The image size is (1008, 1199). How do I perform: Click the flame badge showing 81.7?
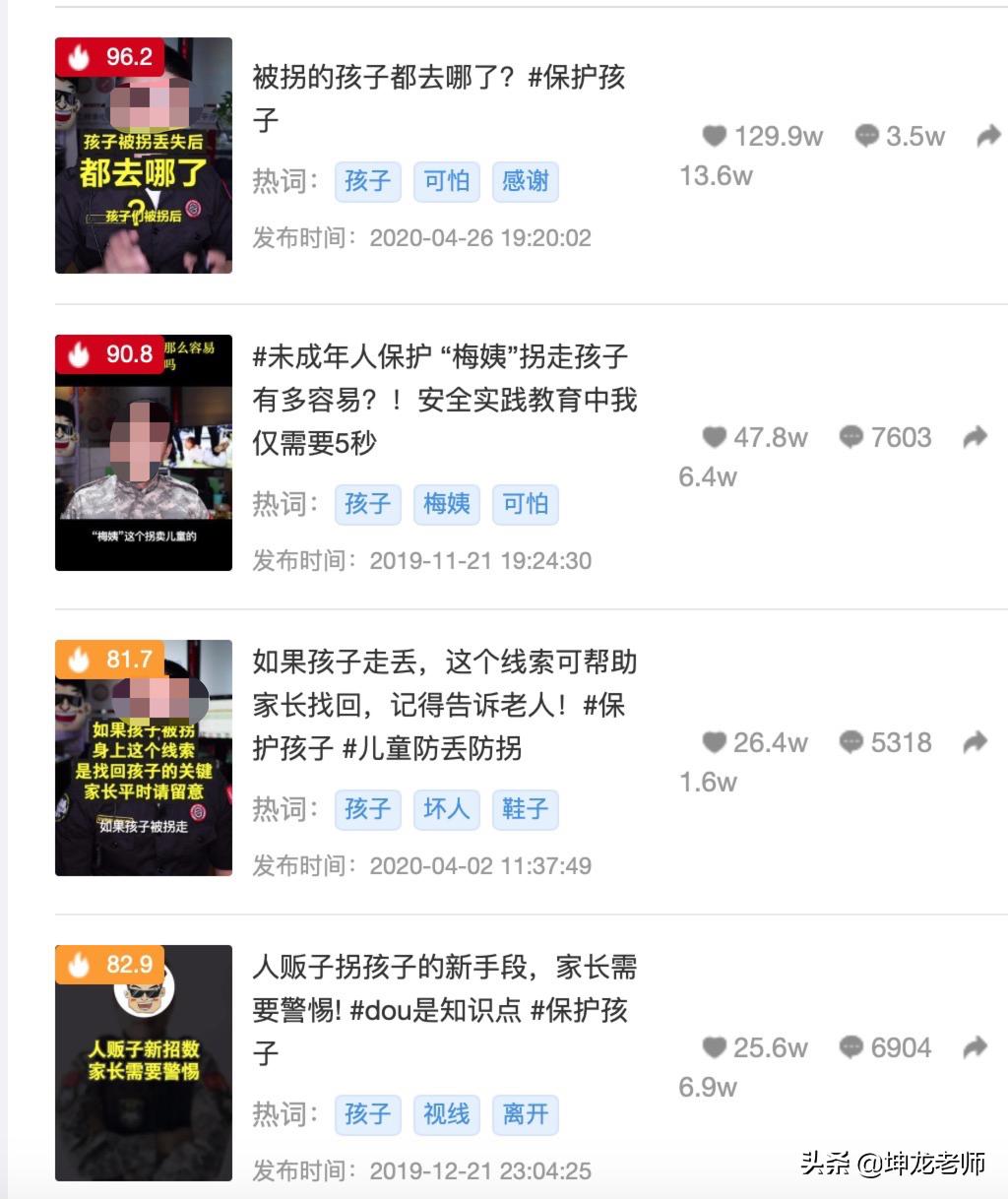pos(109,660)
